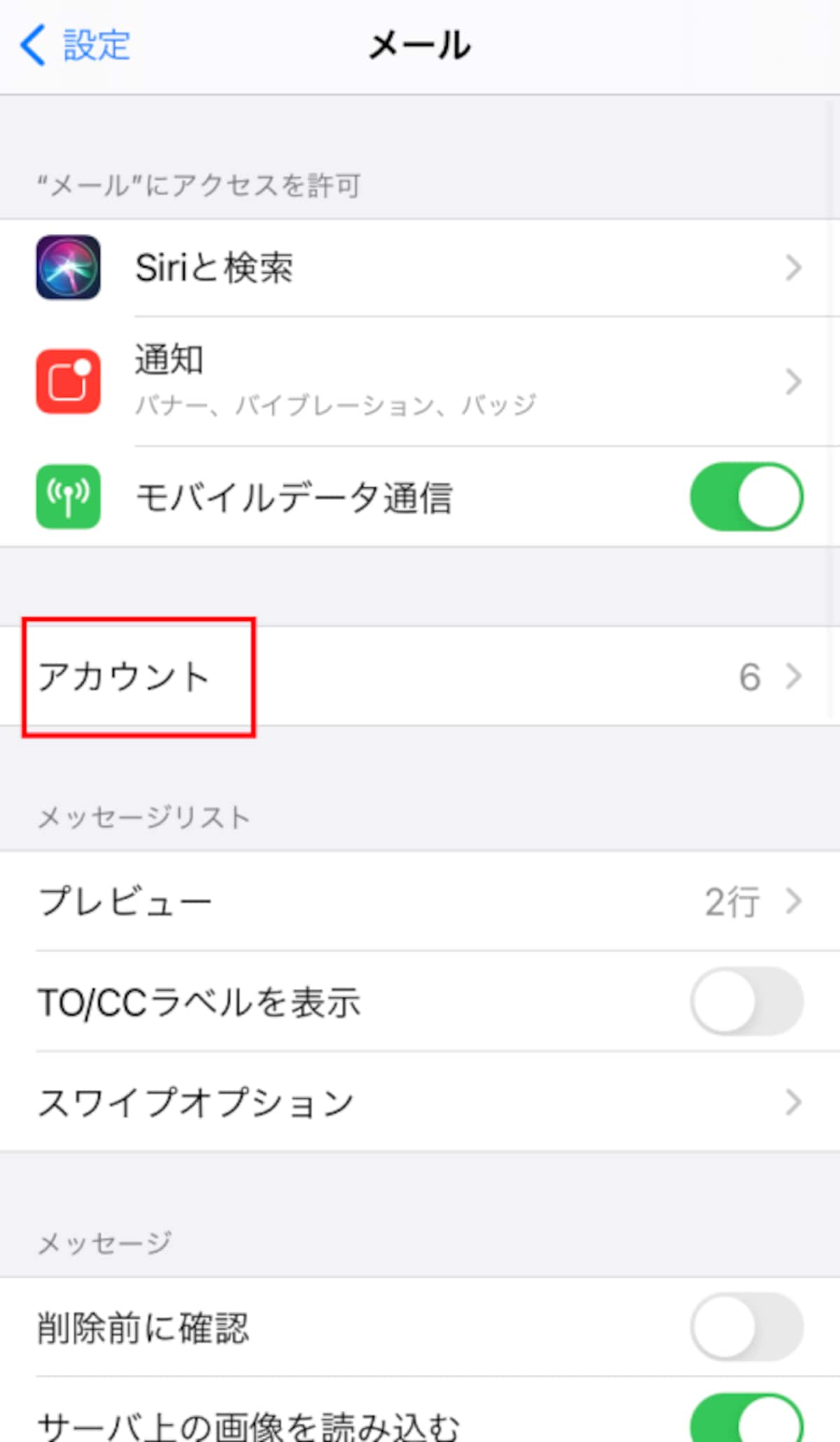The width and height of the screenshot is (840, 1442).
Task: Open Siriと検索 settings
Action: 420,267
